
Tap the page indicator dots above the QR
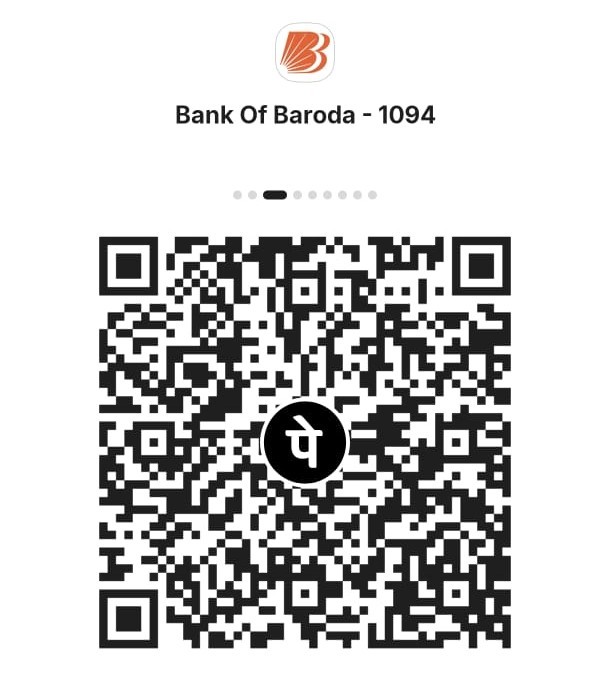[305, 195]
